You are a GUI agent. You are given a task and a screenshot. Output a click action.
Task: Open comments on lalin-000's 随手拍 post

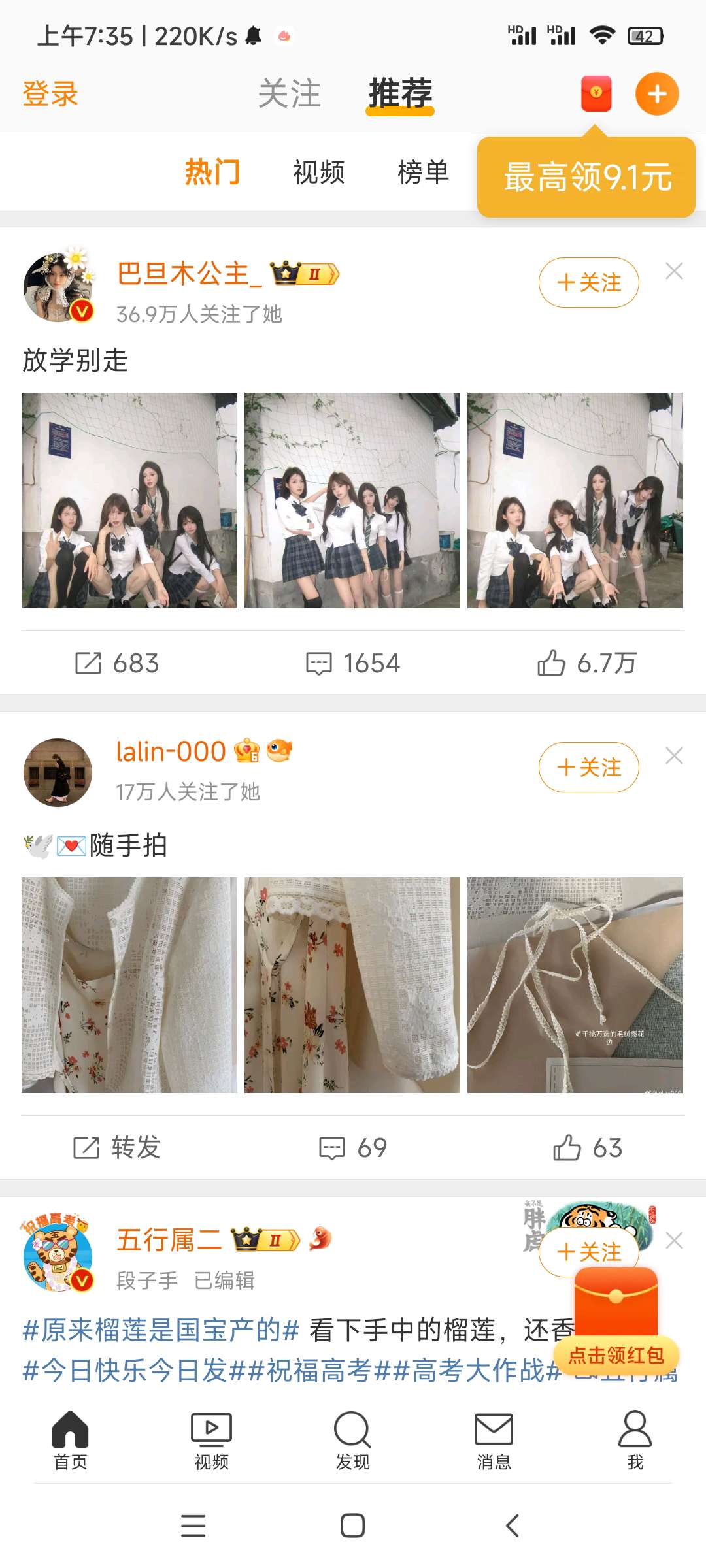tap(353, 1148)
